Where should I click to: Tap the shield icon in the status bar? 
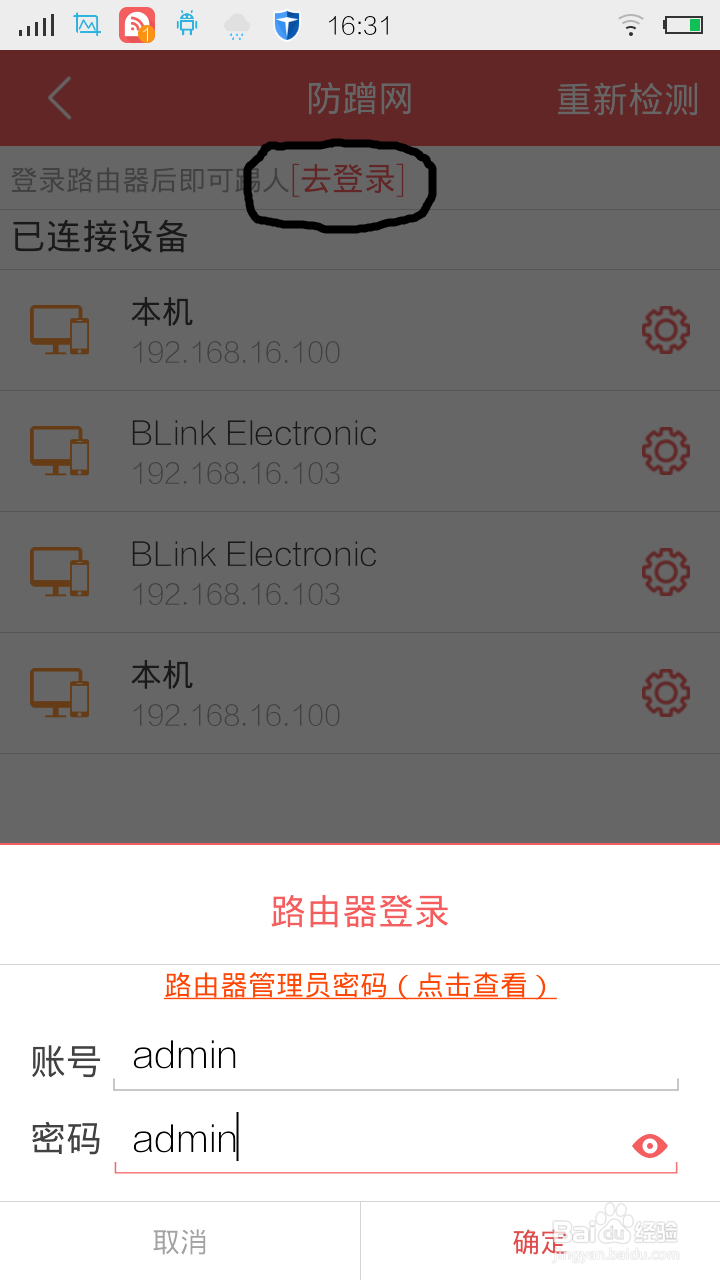coord(286,25)
